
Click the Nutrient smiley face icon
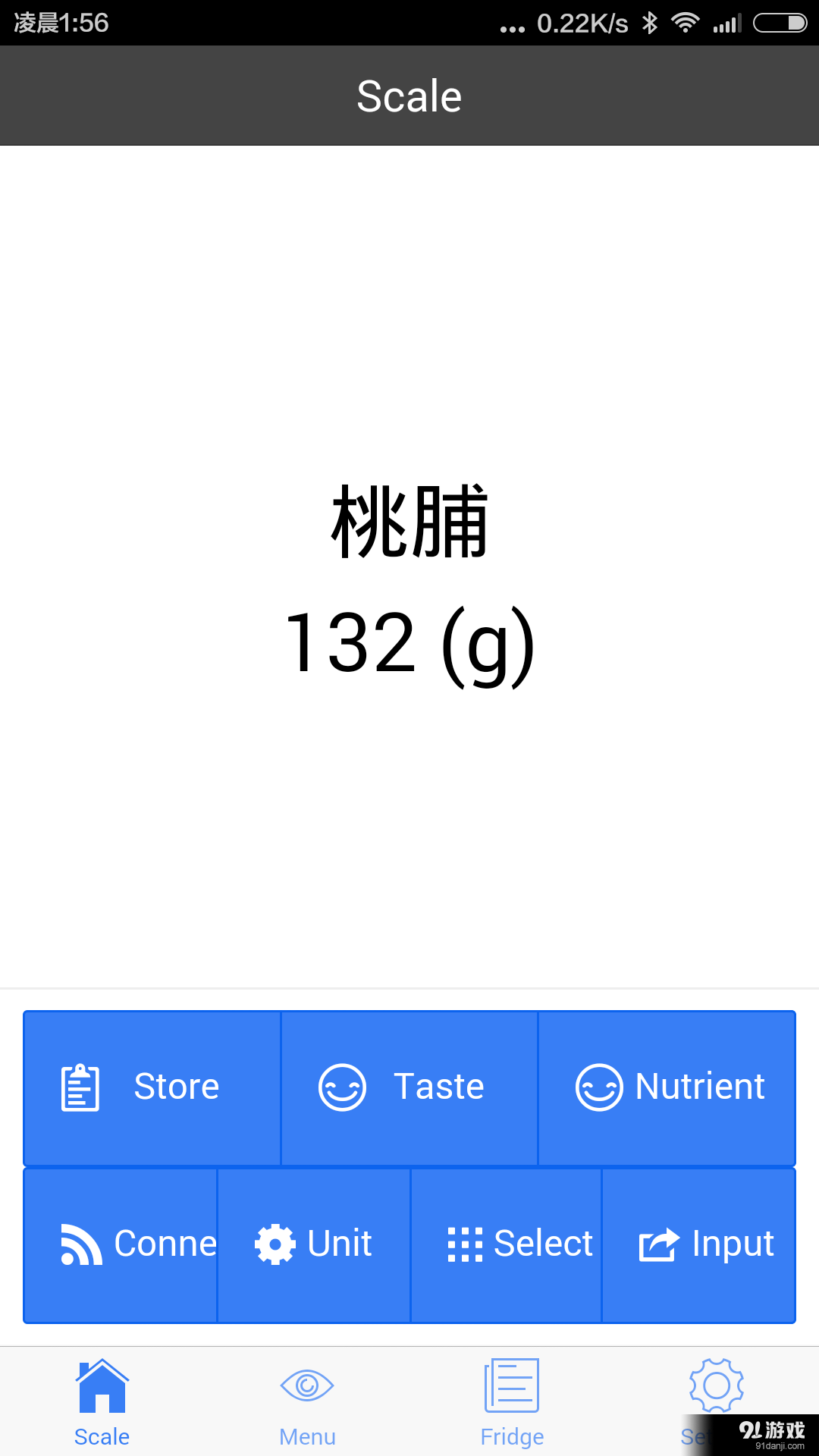(x=600, y=1086)
